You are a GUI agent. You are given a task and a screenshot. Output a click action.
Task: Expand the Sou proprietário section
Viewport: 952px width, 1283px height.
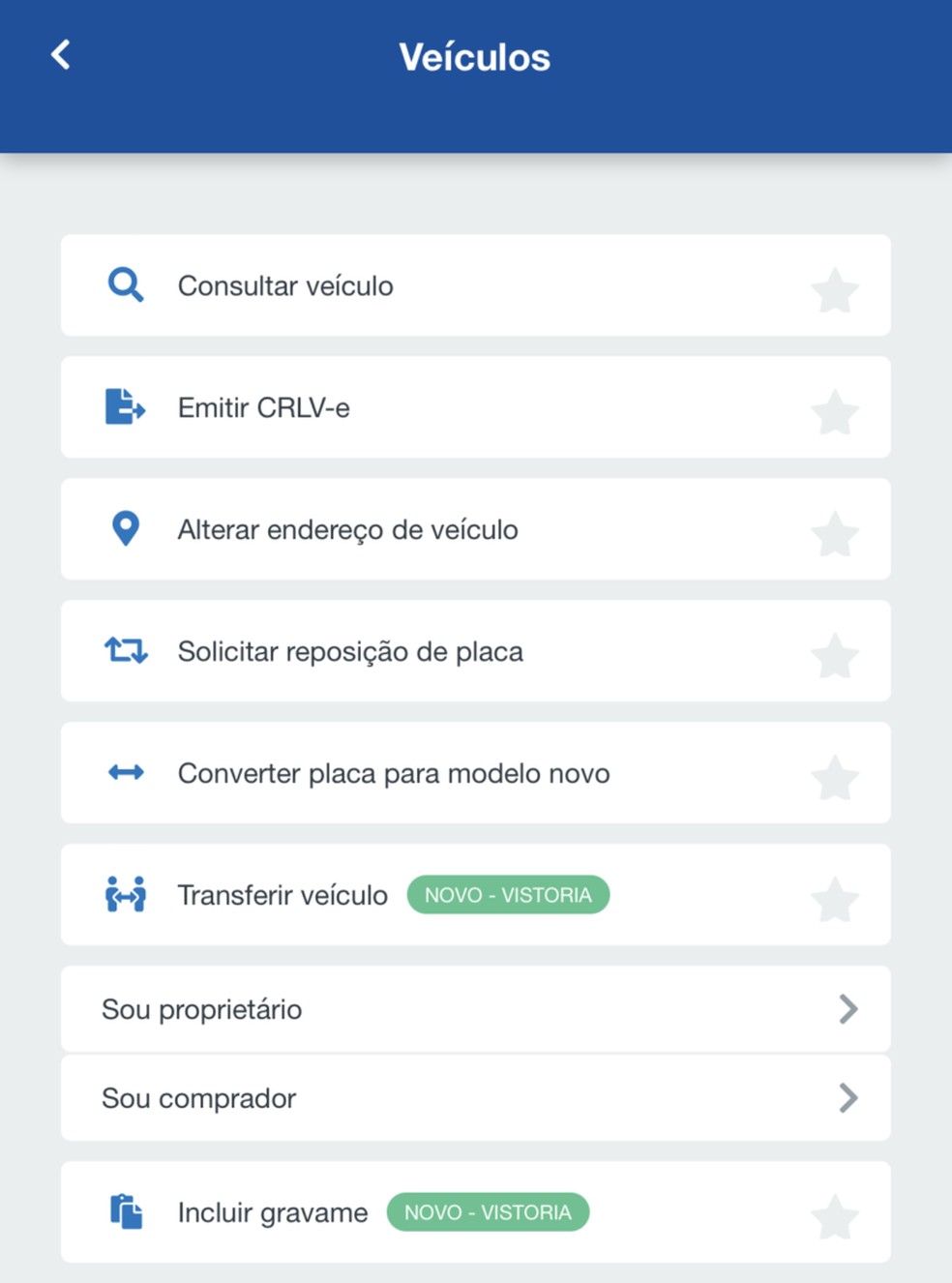coord(475,1008)
